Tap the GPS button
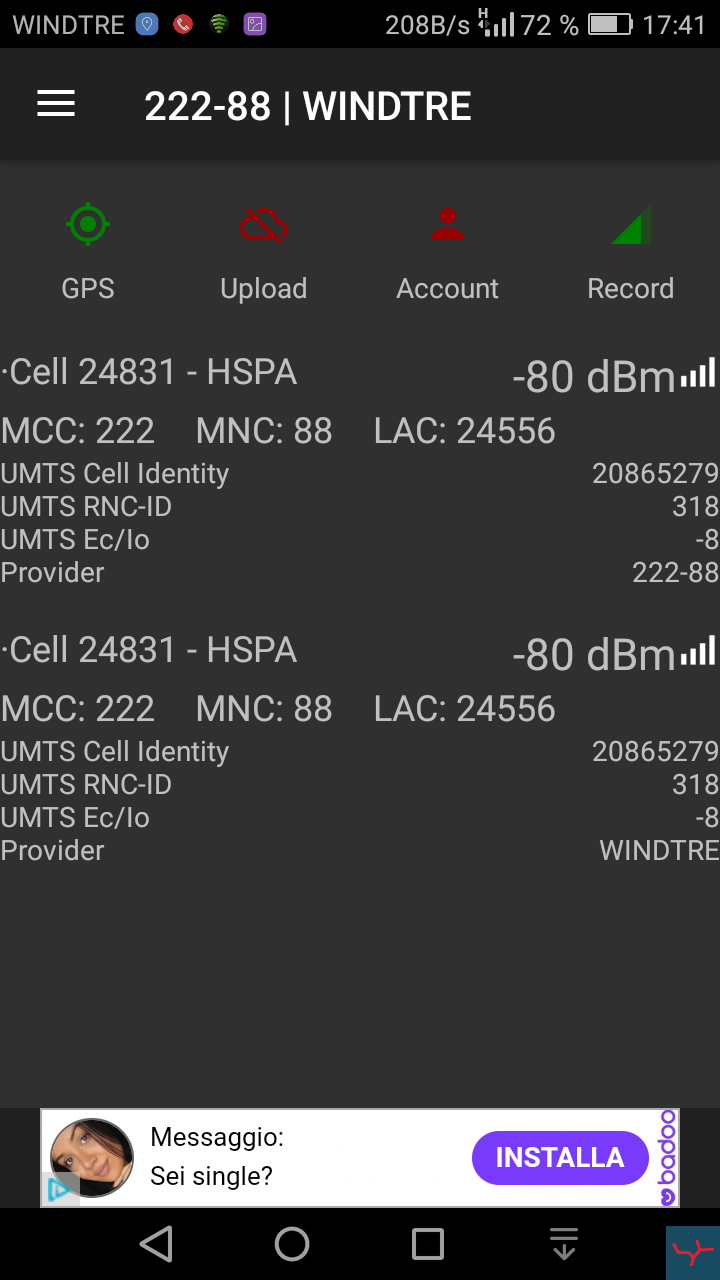This screenshot has height=1280, width=720. coord(88,254)
